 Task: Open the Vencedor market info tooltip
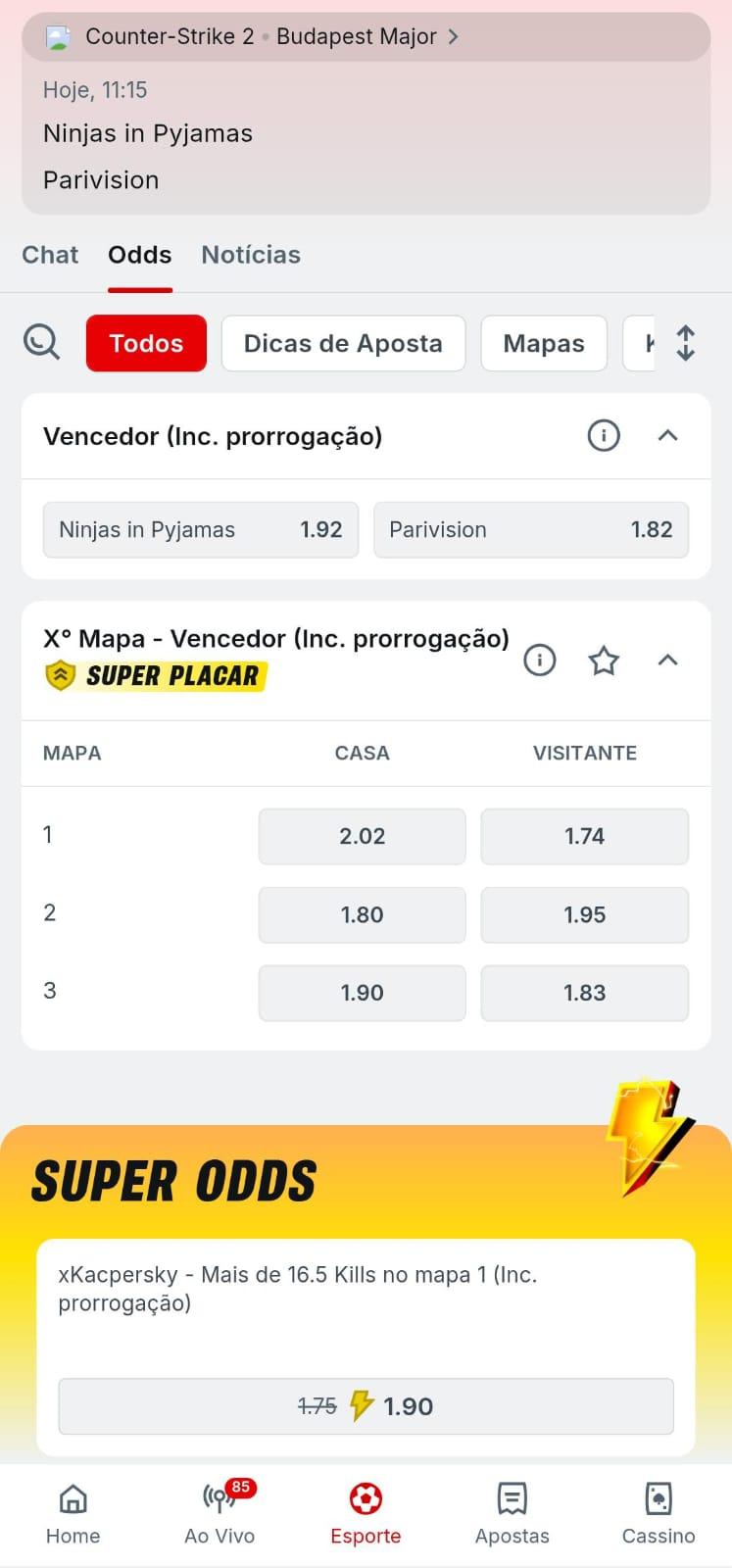click(605, 435)
